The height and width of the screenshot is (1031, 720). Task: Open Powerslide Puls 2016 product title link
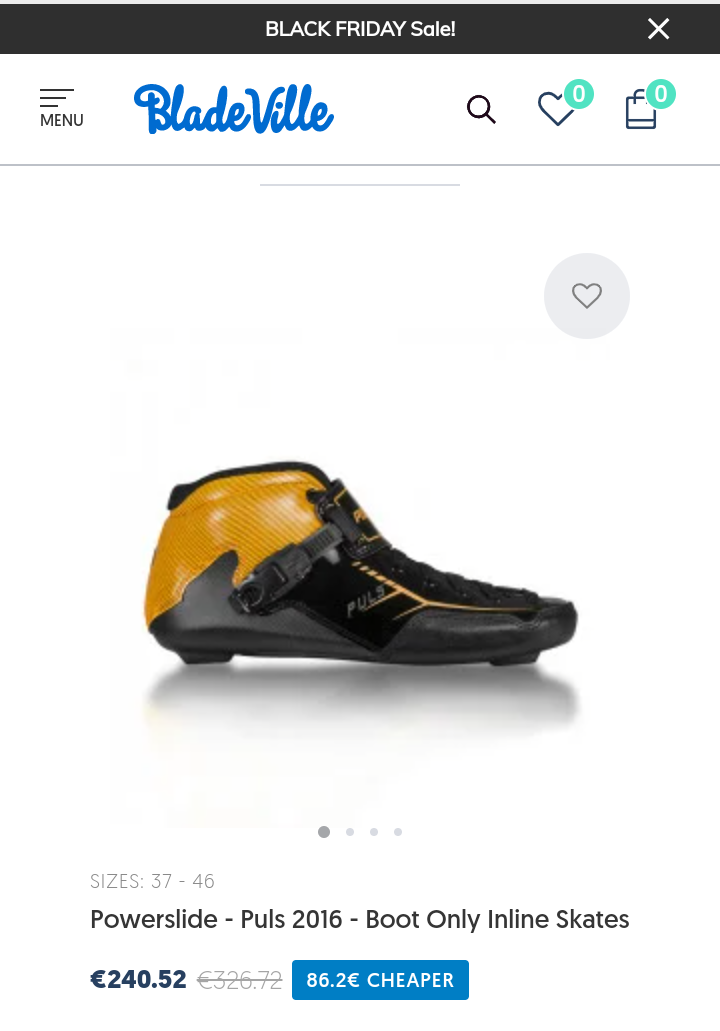coord(360,919)
